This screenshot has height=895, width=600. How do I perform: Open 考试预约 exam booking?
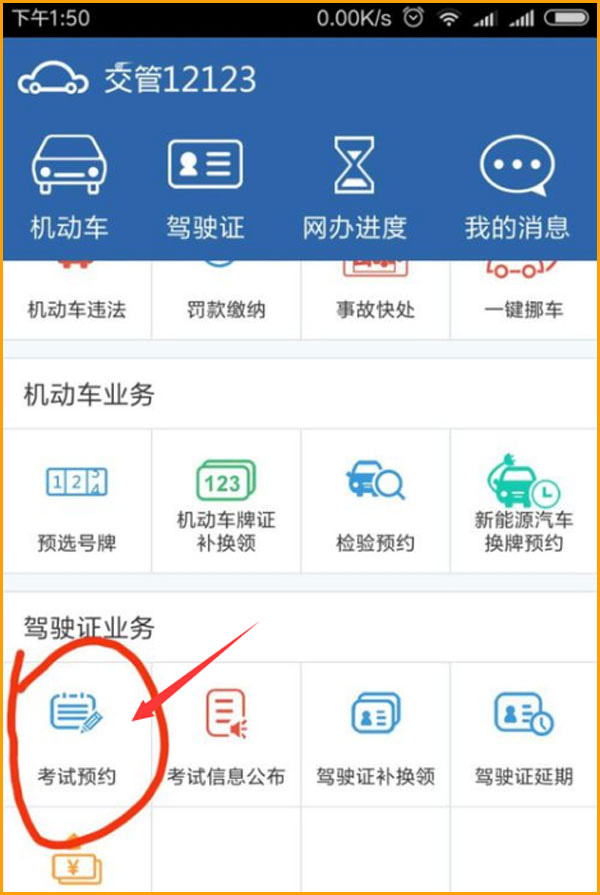[77, 735]
